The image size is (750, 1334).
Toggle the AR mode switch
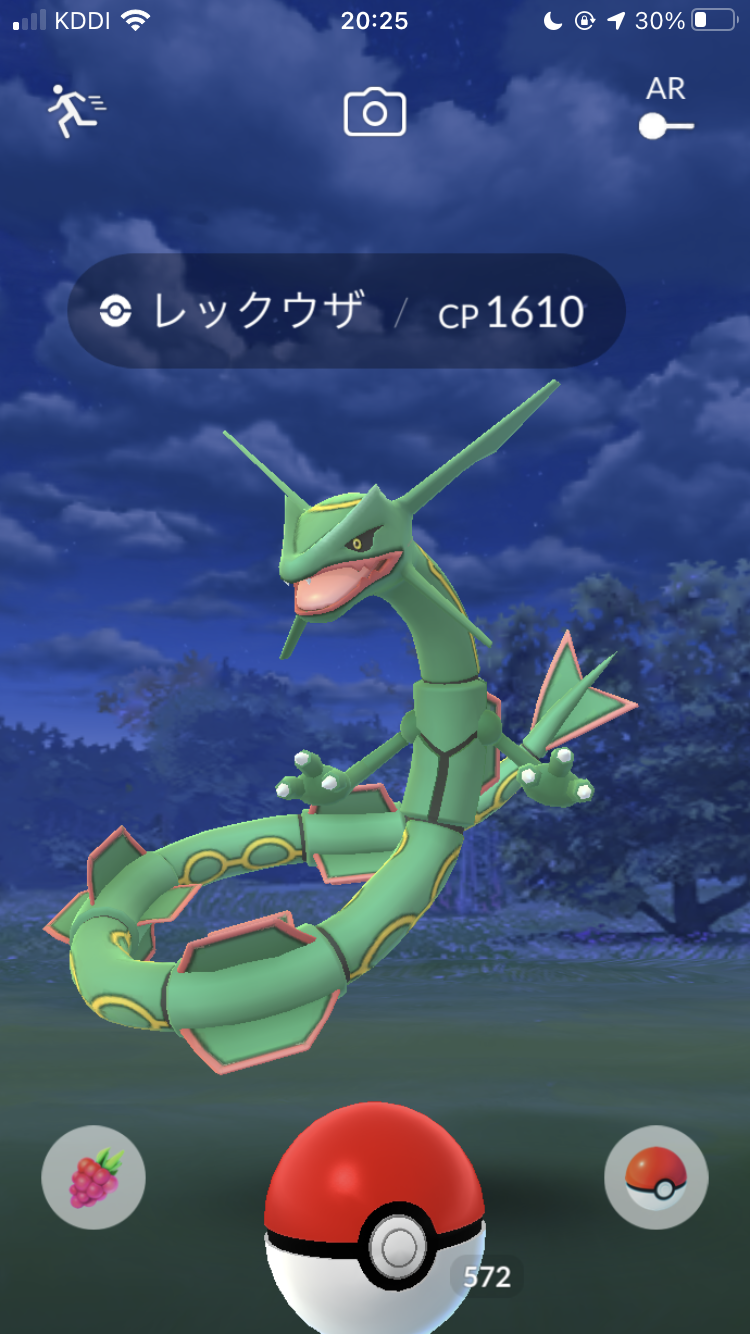666,124
